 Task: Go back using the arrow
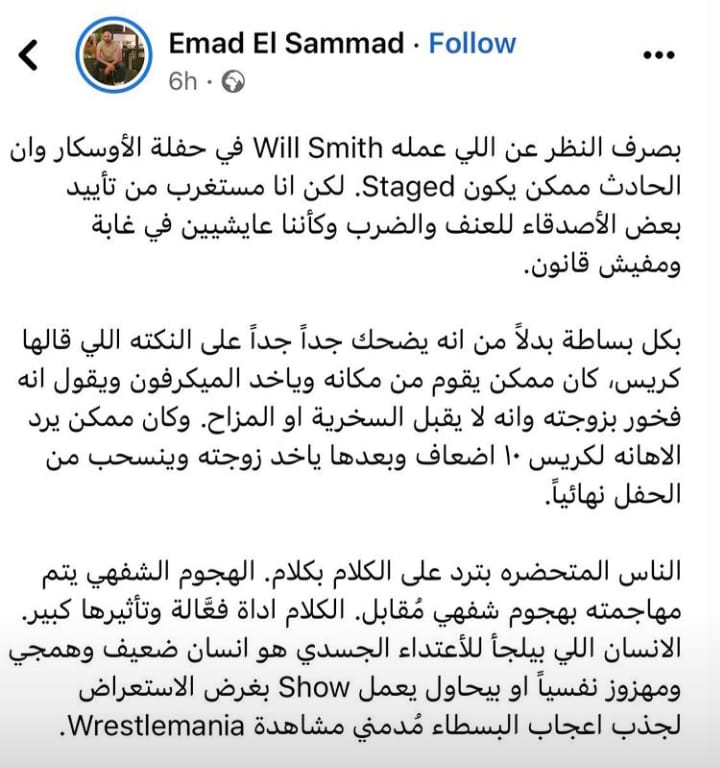(29, 55)
